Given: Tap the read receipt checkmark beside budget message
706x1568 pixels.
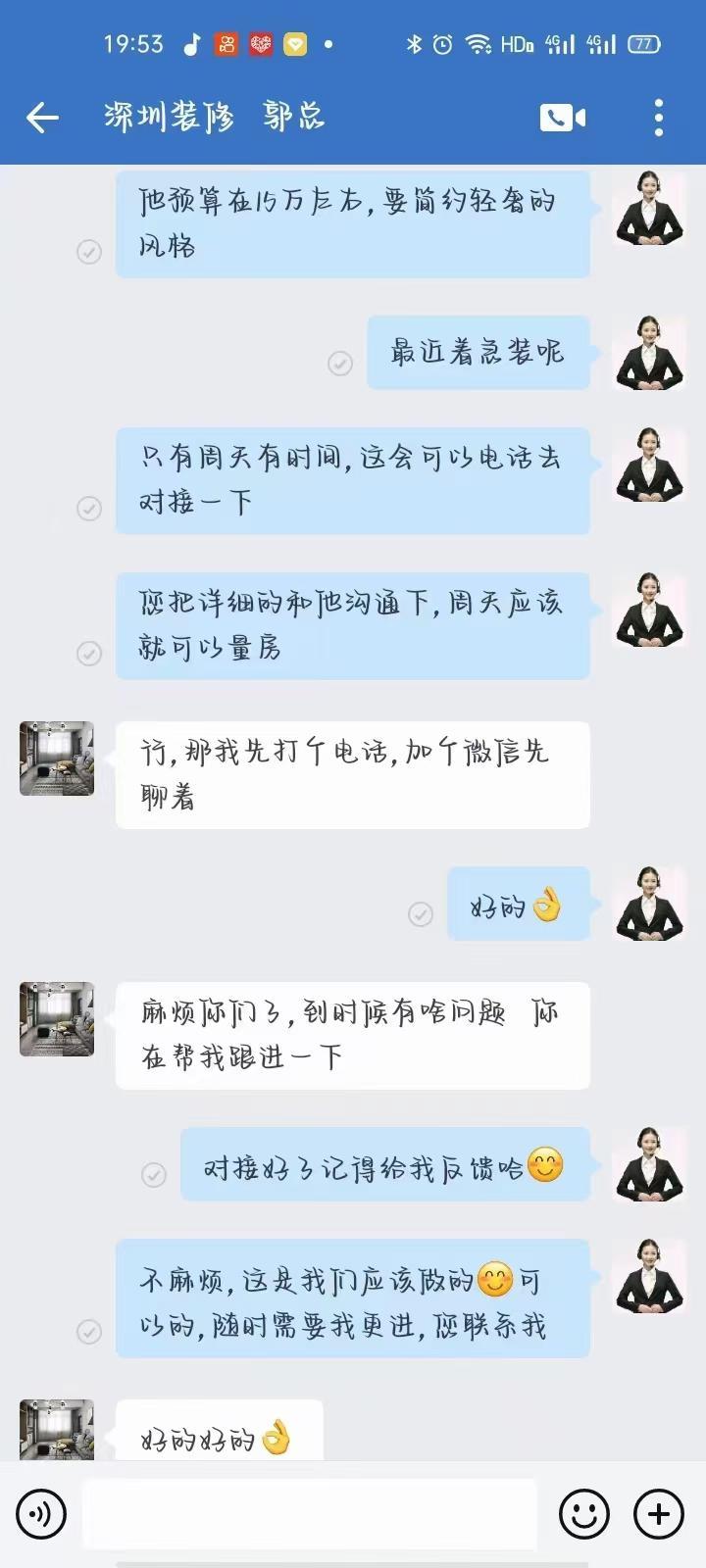Looking at the screenshot, I should pyautogui.click(x=90, y=252).
